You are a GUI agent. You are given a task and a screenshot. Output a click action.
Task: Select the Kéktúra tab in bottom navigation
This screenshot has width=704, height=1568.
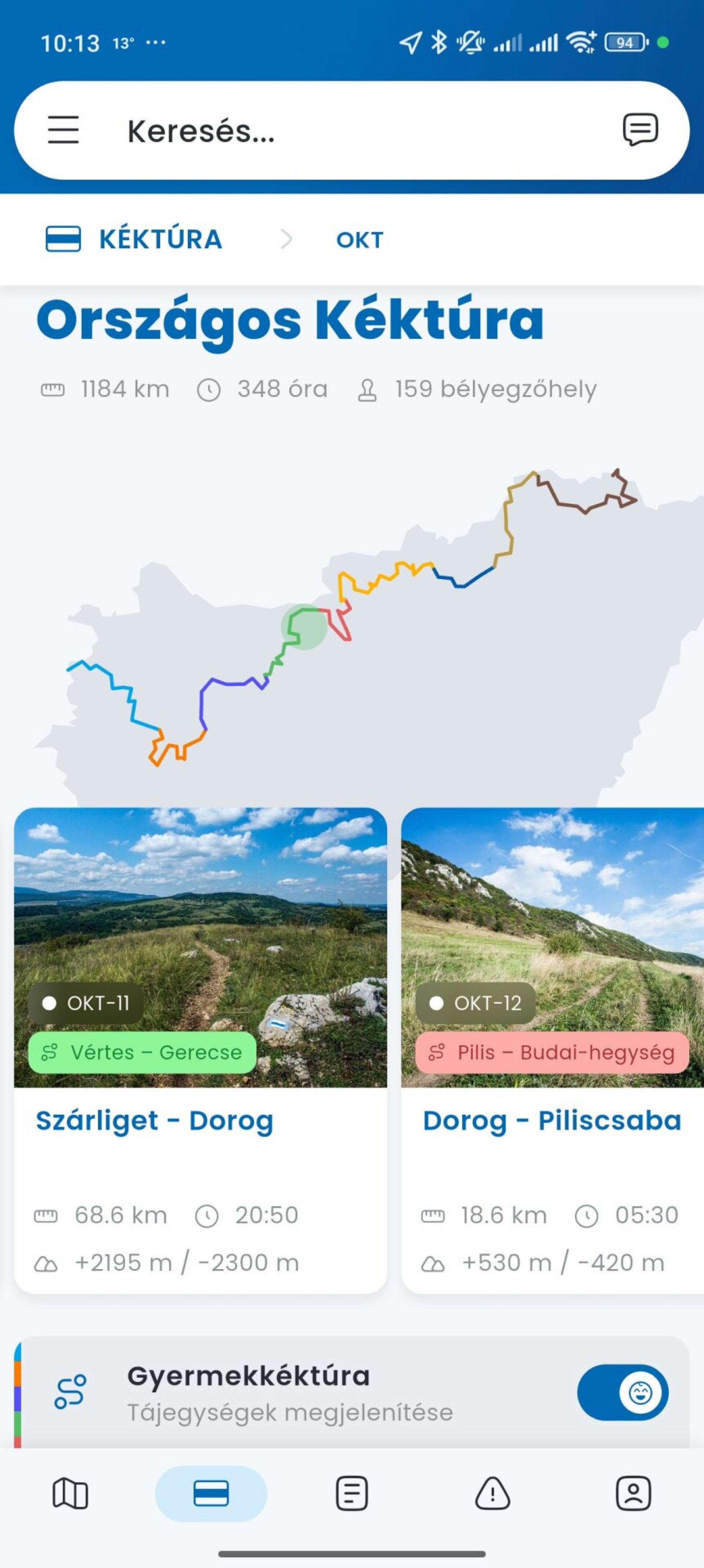pos(211,1494)
